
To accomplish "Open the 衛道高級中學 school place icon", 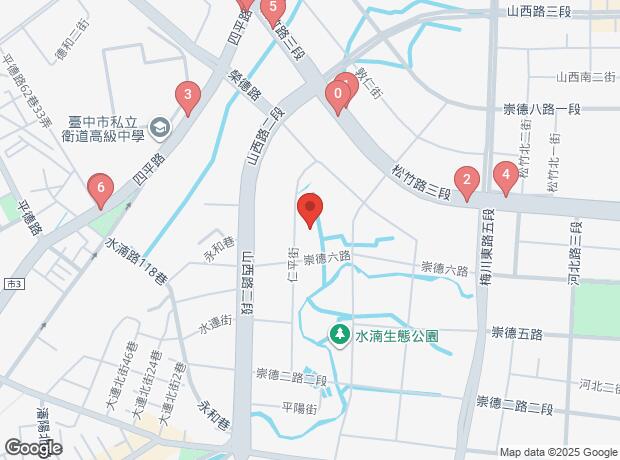I will point(160,128).
